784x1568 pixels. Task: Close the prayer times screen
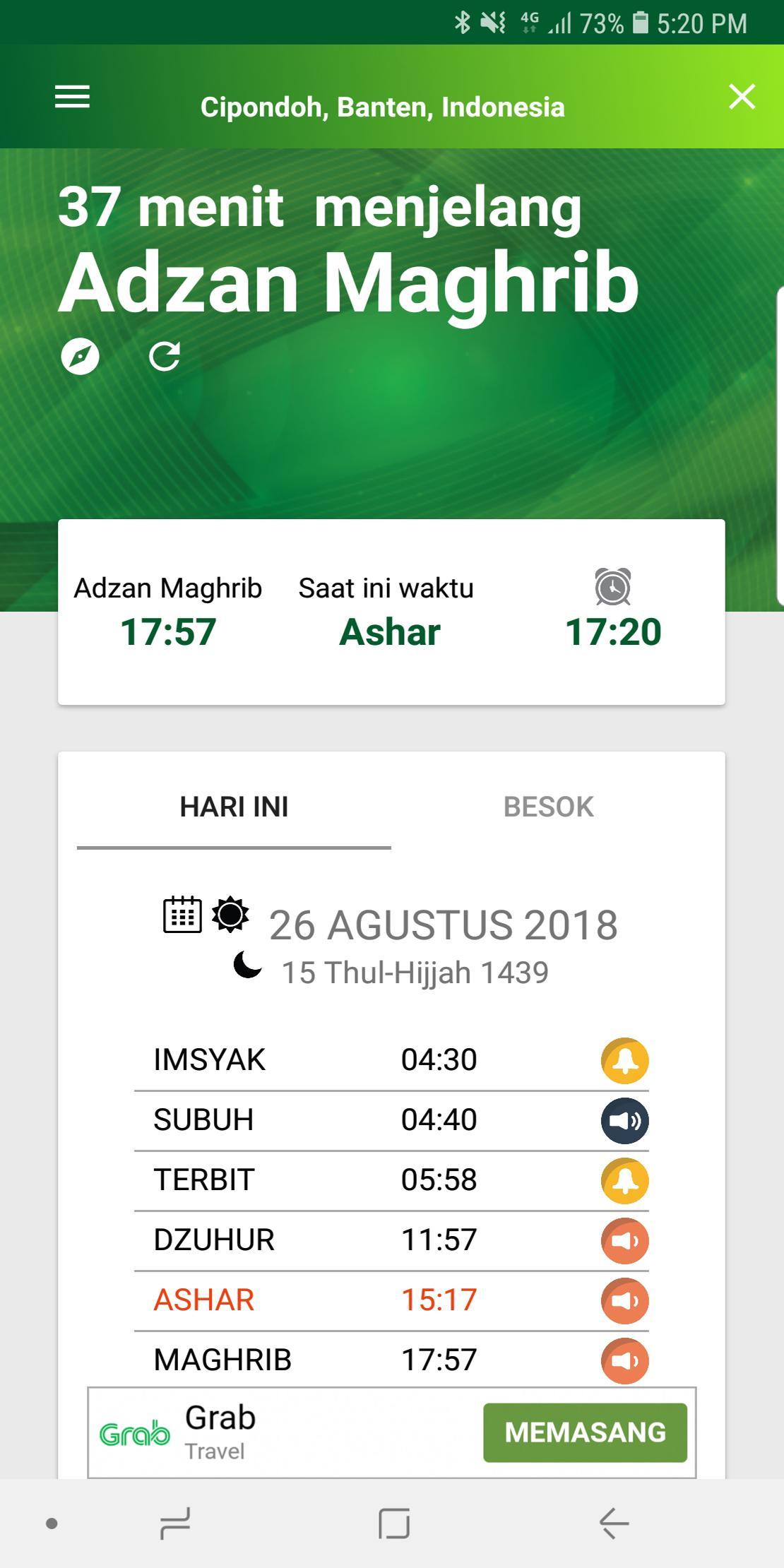tap(742, 97)
